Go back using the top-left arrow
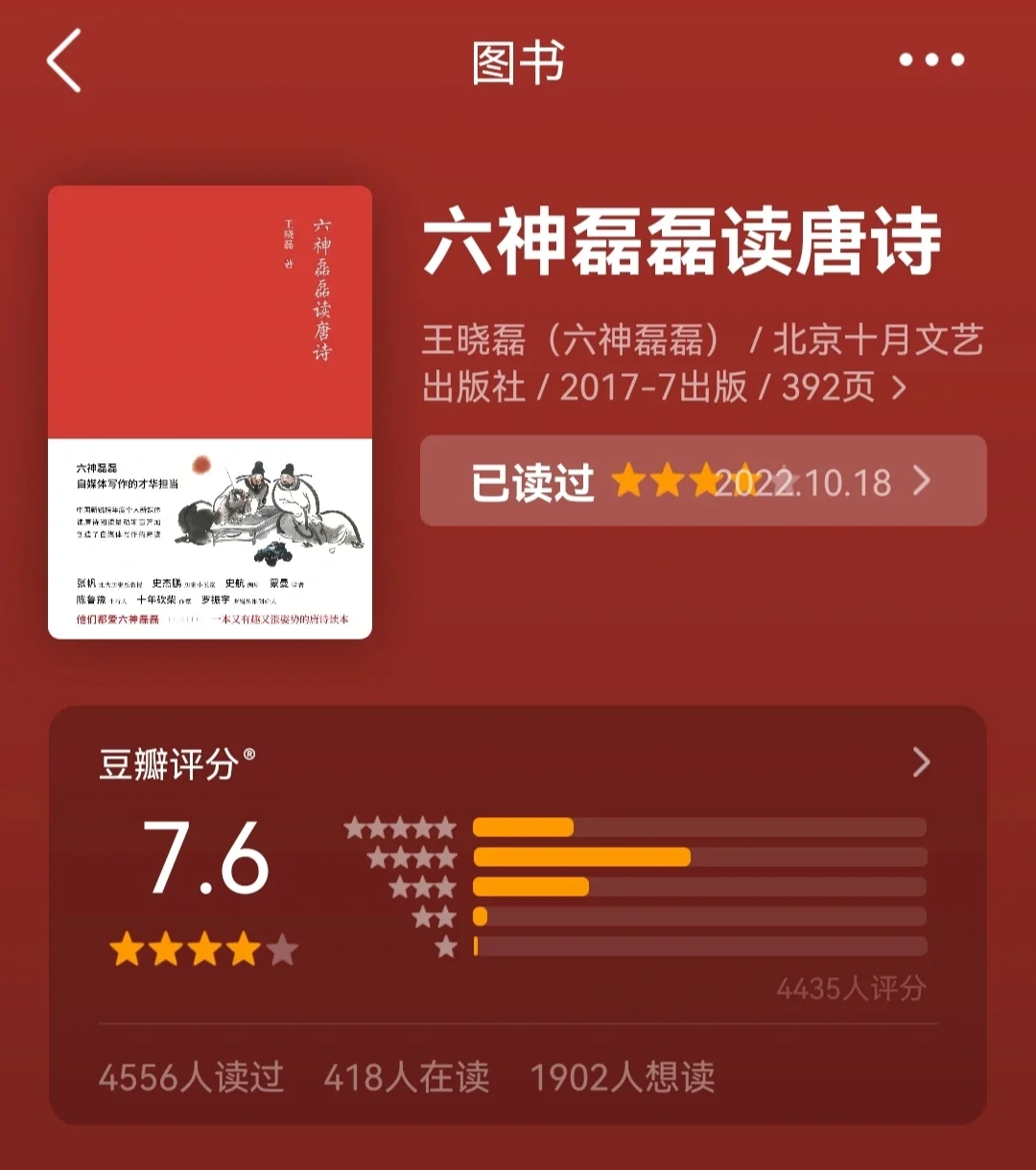1036x1170 pixels. point(64,60)
